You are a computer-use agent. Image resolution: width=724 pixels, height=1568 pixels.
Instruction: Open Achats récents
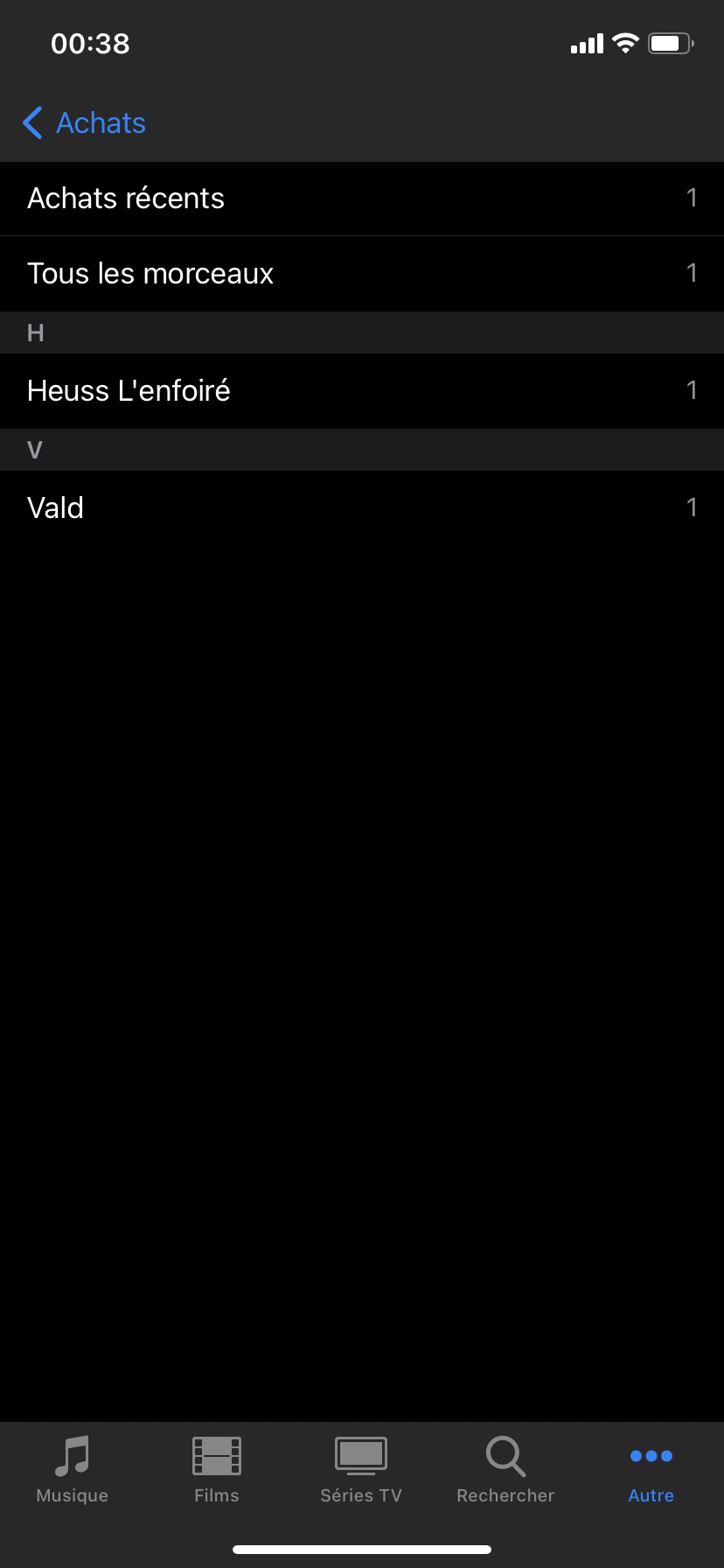pos(362,199)
